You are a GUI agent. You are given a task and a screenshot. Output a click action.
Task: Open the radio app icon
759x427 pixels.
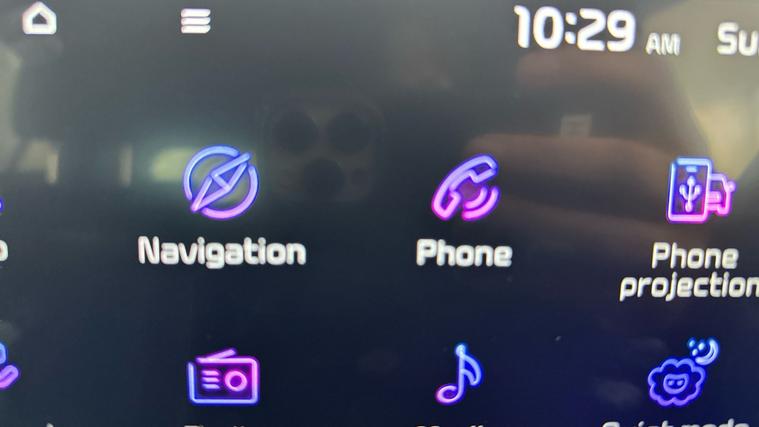[x=223, y=378]
